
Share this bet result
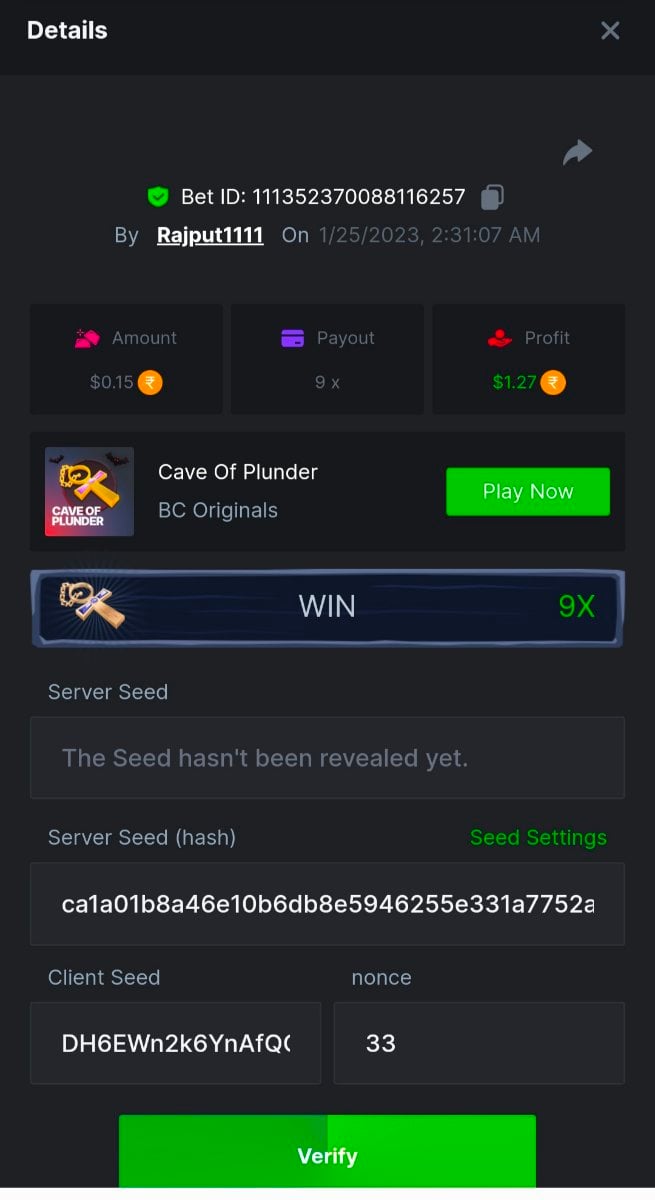click(x=577, y=153)
